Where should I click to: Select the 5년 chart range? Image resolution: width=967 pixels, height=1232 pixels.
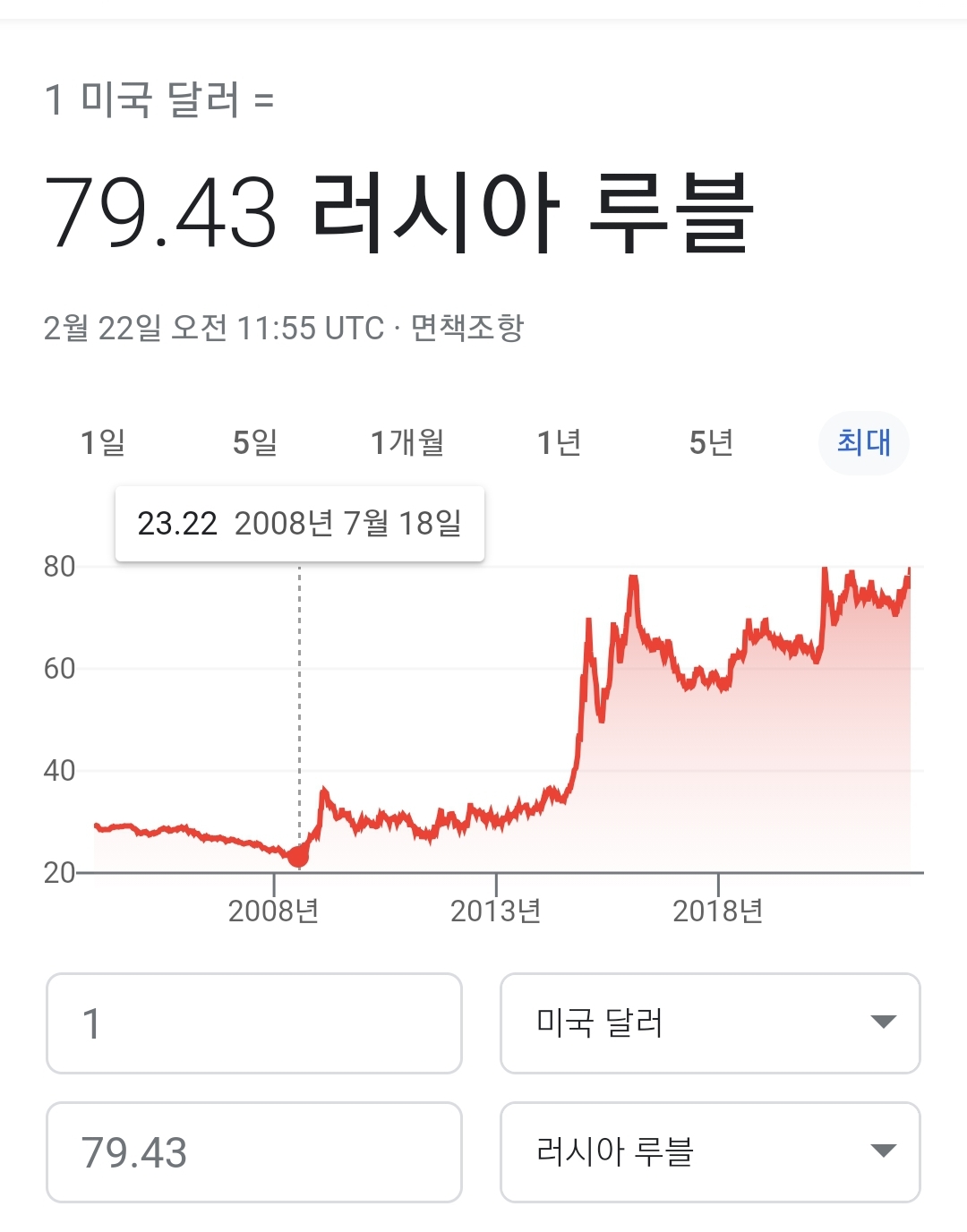point(712,442)
